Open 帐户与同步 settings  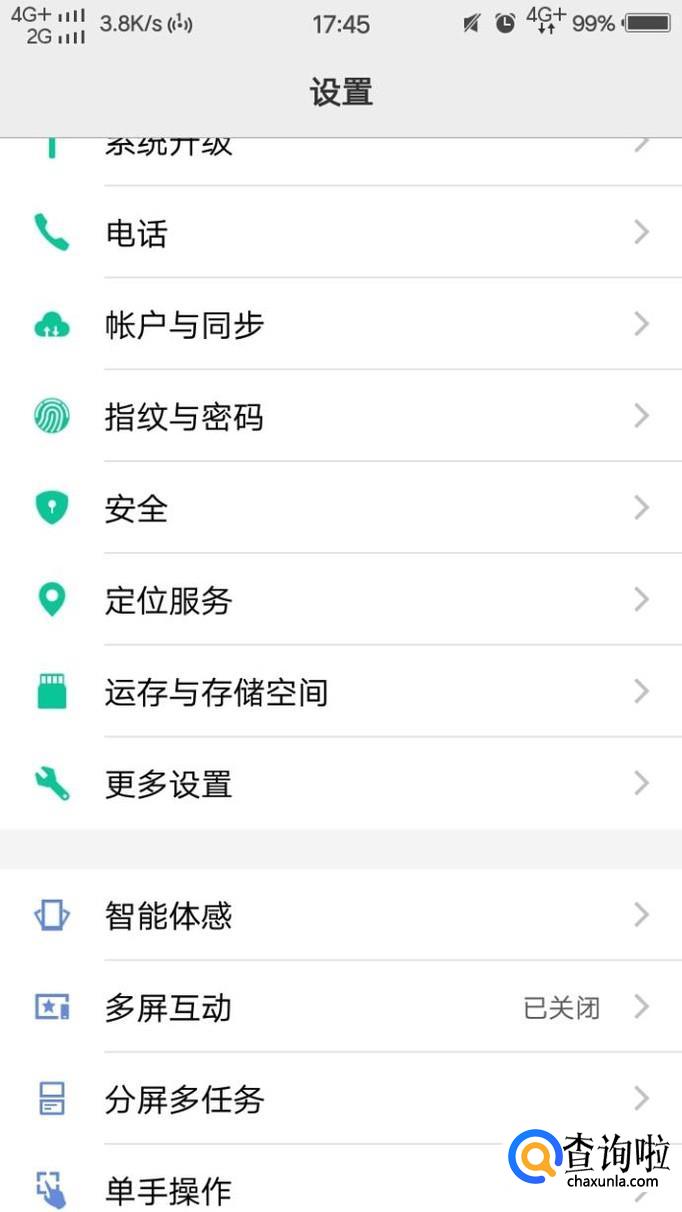[340, 325]
